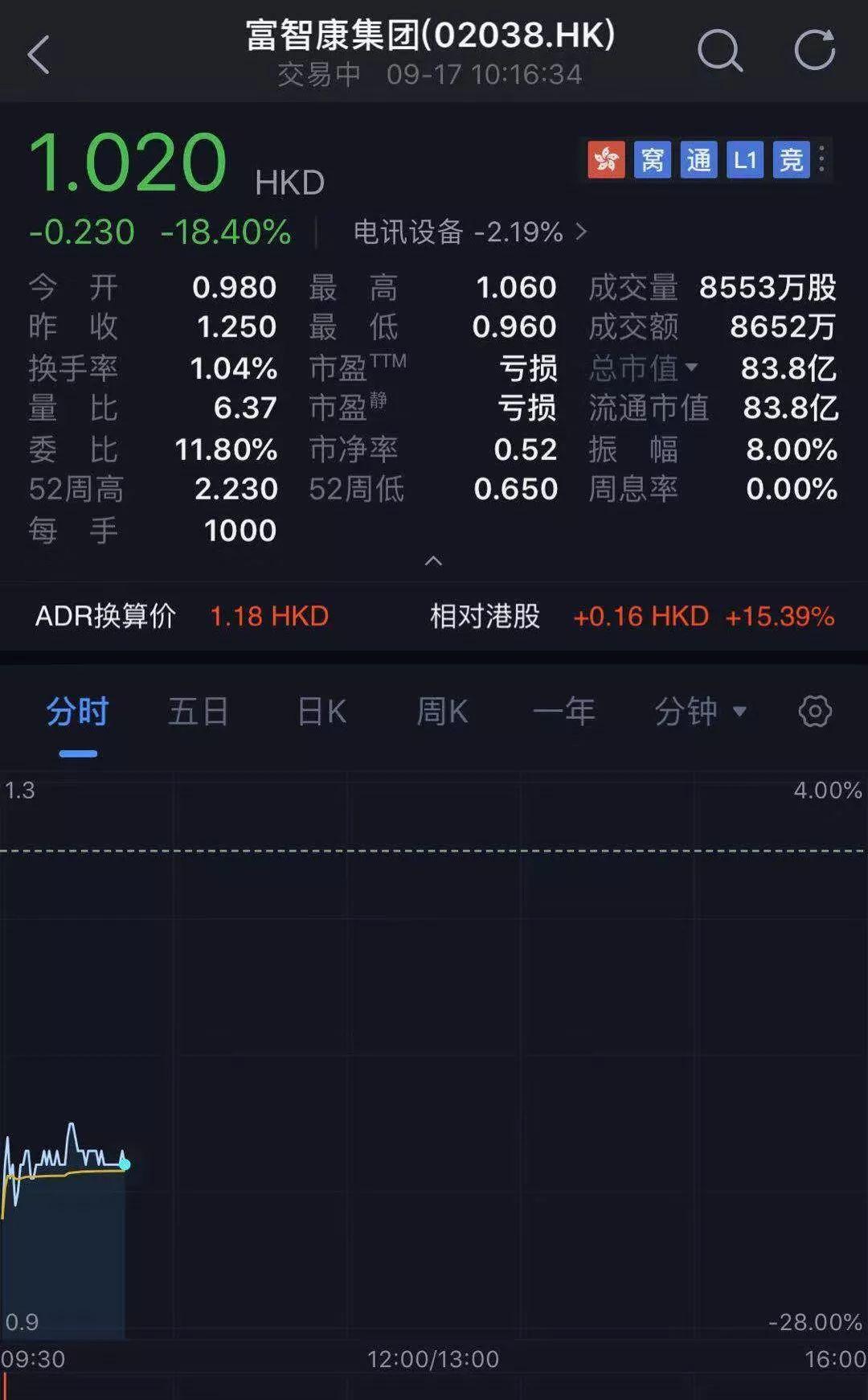This screenshot has width=868, height=1400.
Task: Open the search magnifier icon
Action: pos(719,51)
